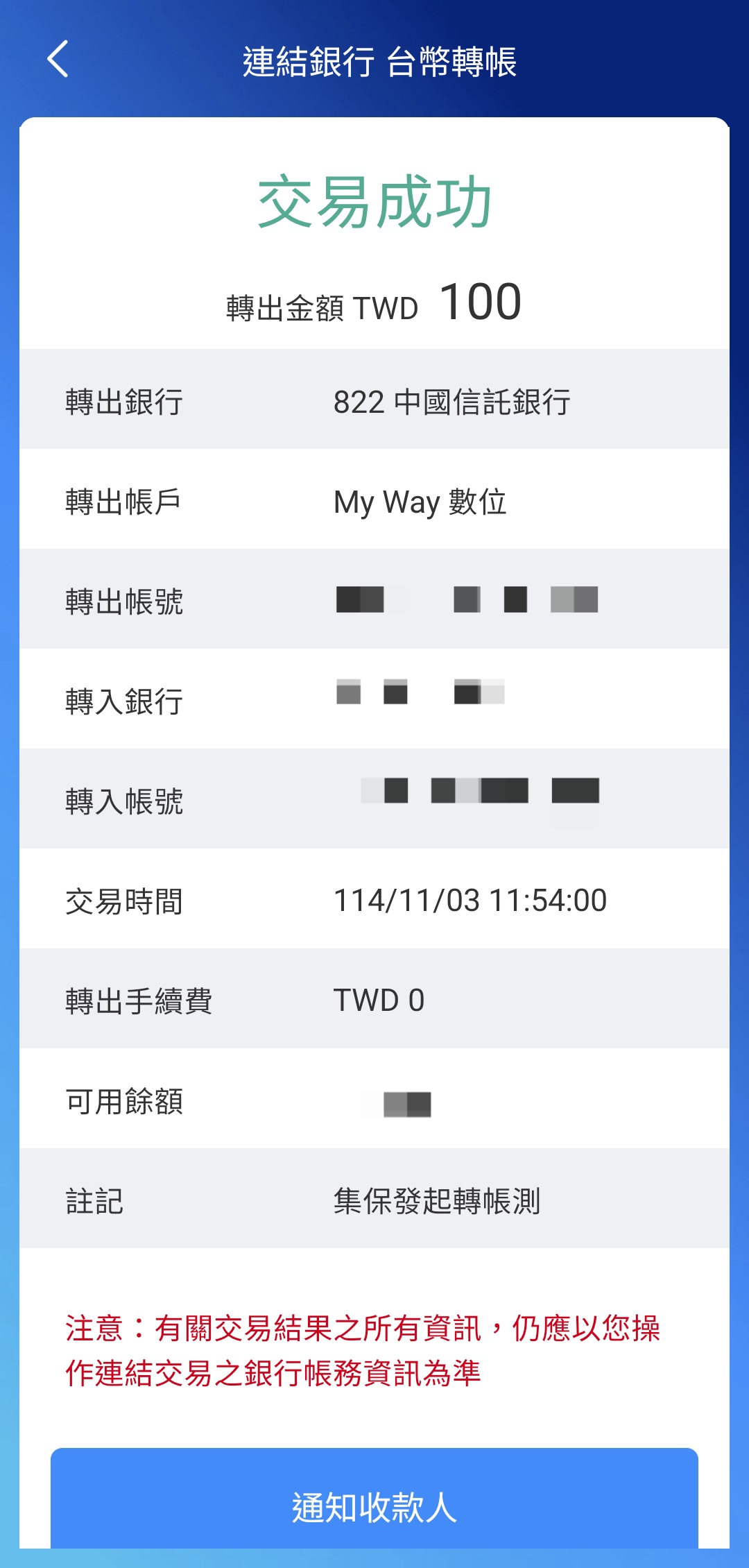The image size is (749, 1568).
Task: Tap the 通知收款人 button
Action: (374, 1506)
